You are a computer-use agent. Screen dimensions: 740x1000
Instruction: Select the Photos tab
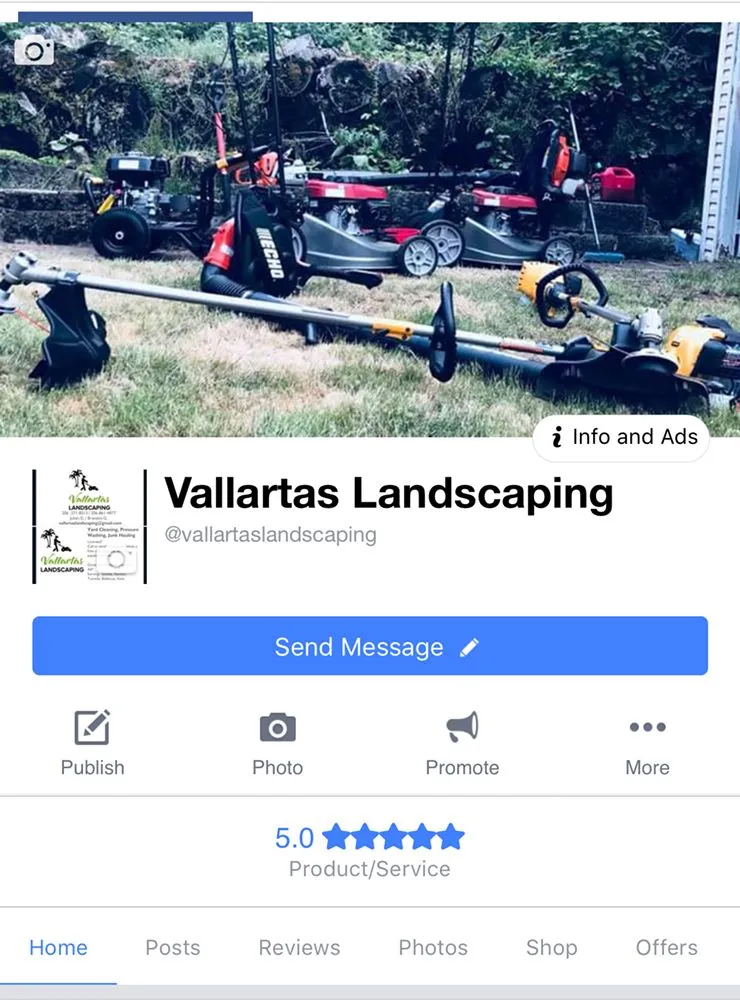point(432,947)
